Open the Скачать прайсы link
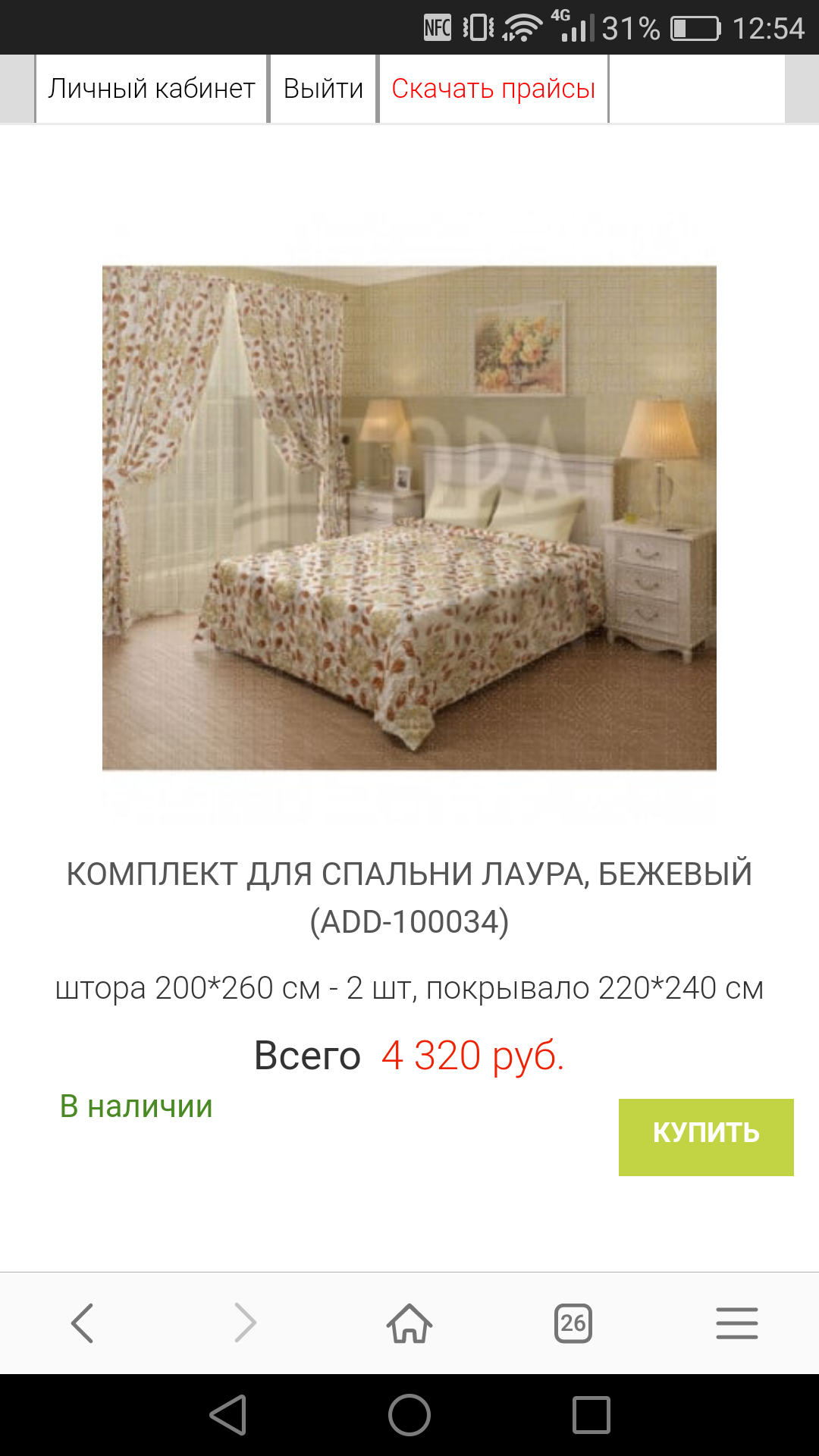The width and height of the screenshot is (819, 1456). click(x=494, y=89)
